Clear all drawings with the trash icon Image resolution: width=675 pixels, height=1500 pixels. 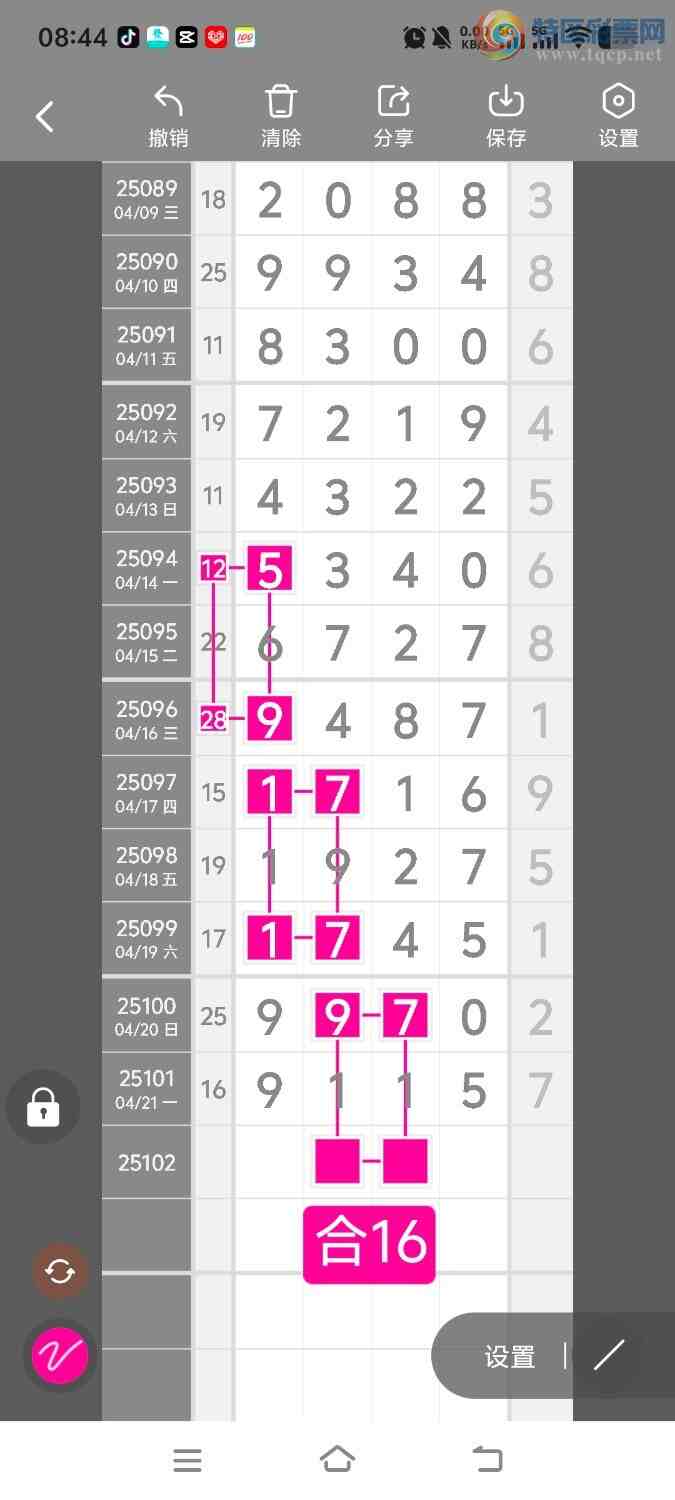pyautogui.click(x=281, y=116)
